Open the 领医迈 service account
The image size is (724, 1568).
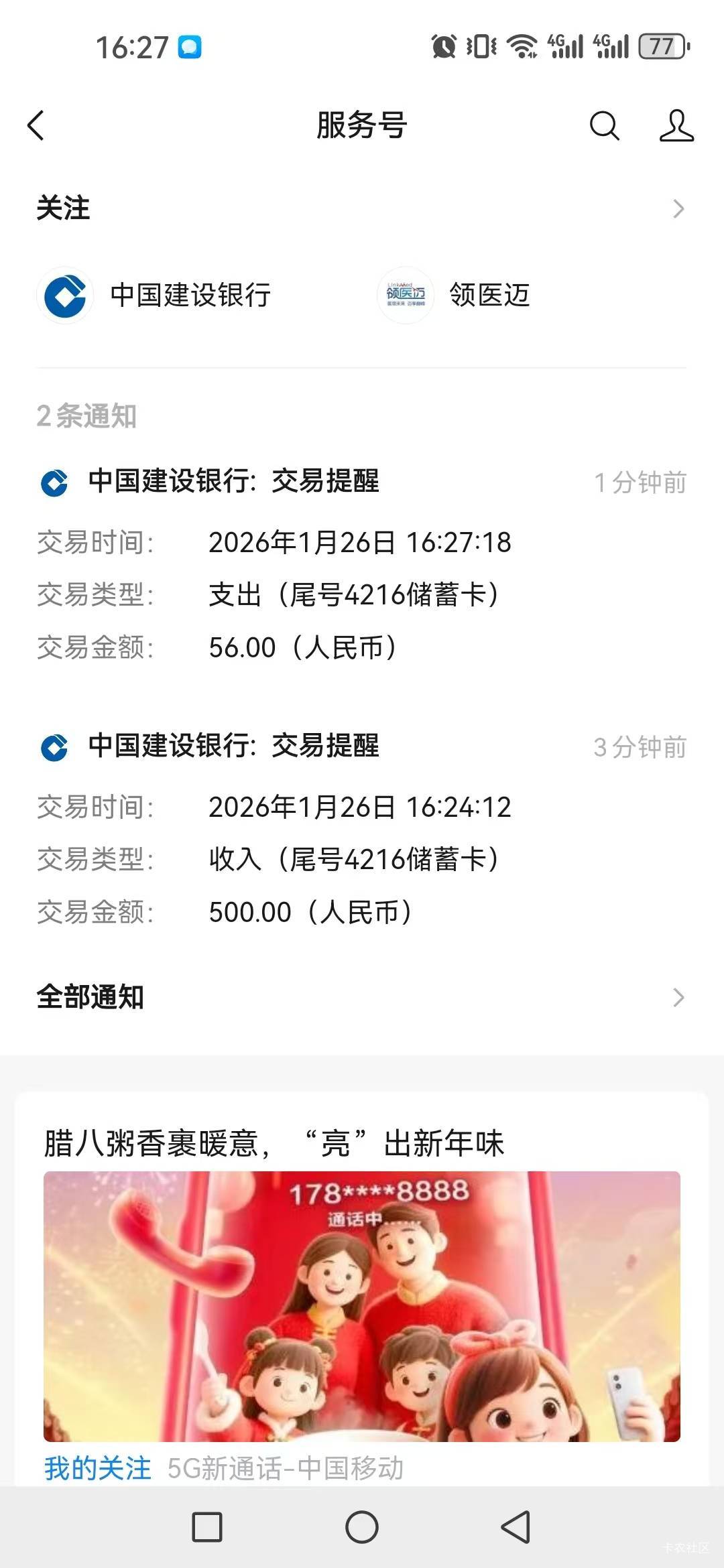[x=454, y=295]
